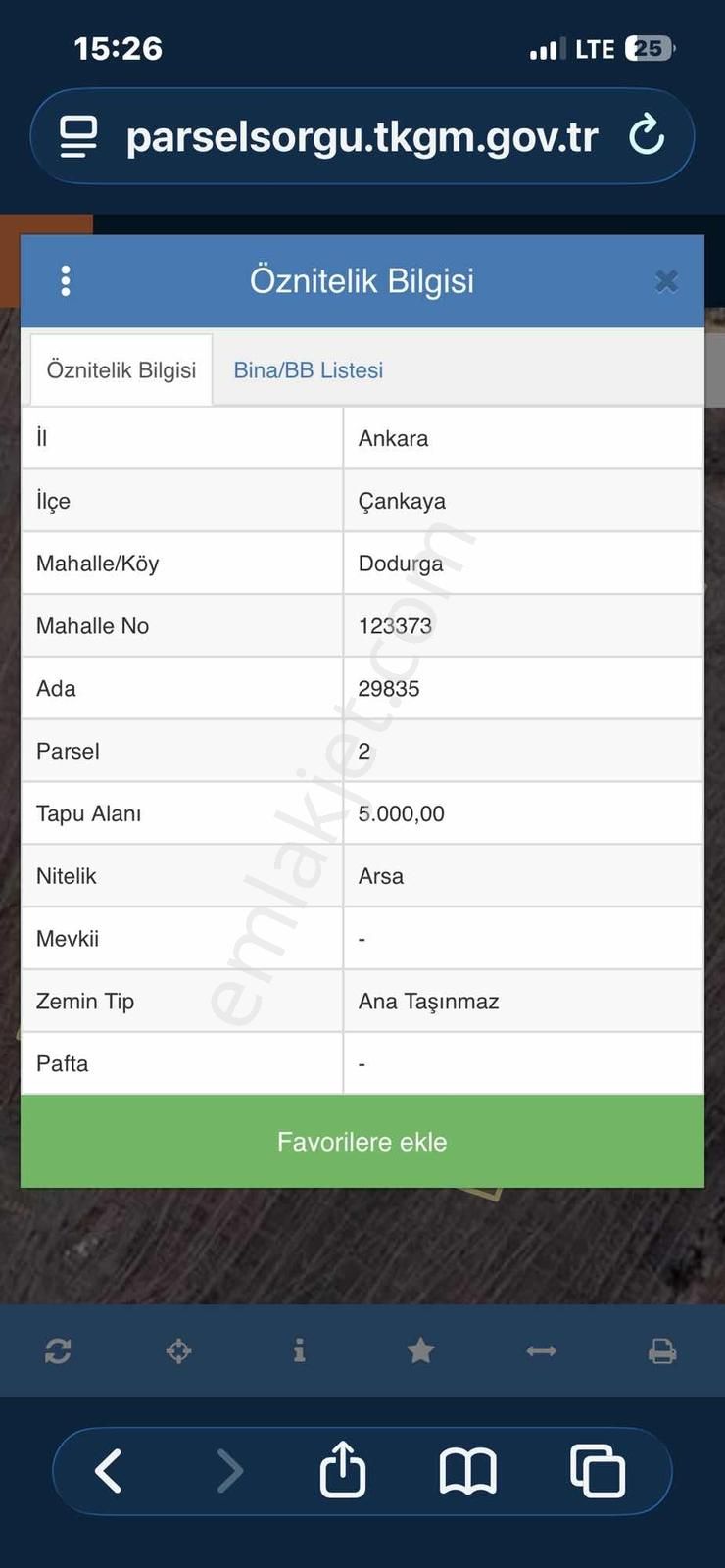This screenshot has width=725, height=1568.
Task: Tap the location crosshair in the map toolbar
Action: point(178,1351)
